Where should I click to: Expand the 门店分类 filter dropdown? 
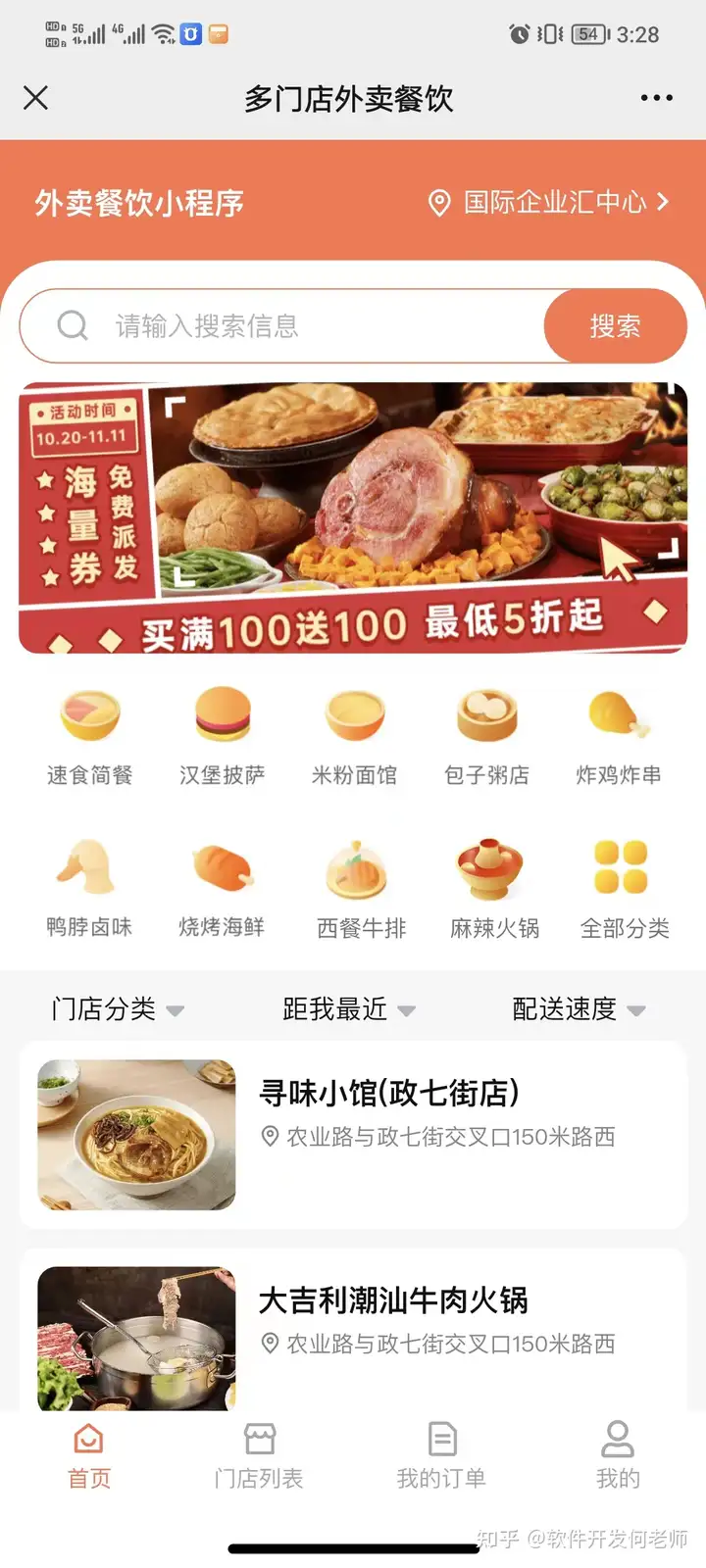(118, 1008)
